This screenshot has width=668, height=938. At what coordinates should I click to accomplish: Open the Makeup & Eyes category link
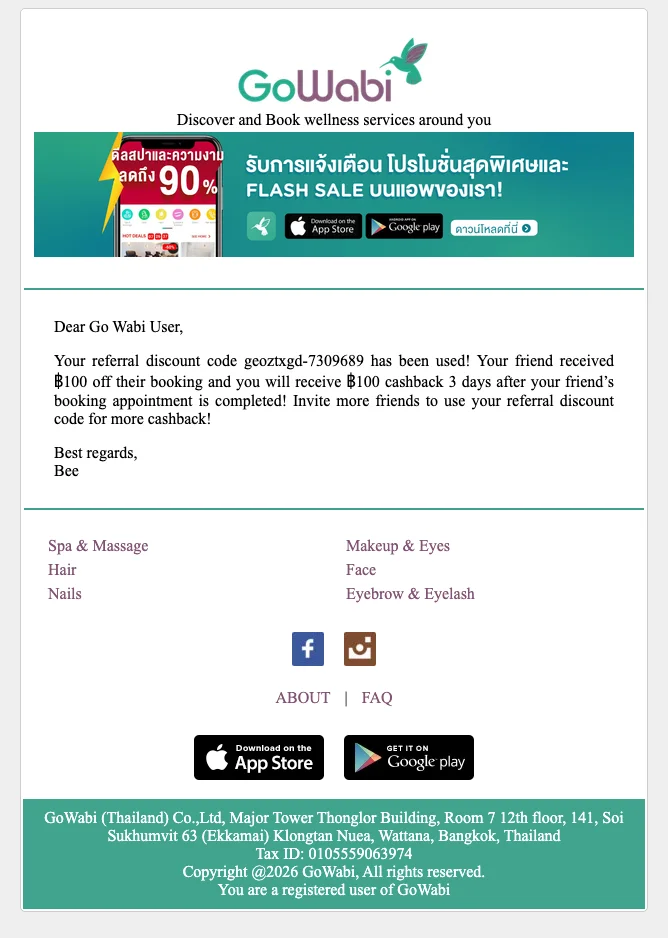tap(398, 546)
